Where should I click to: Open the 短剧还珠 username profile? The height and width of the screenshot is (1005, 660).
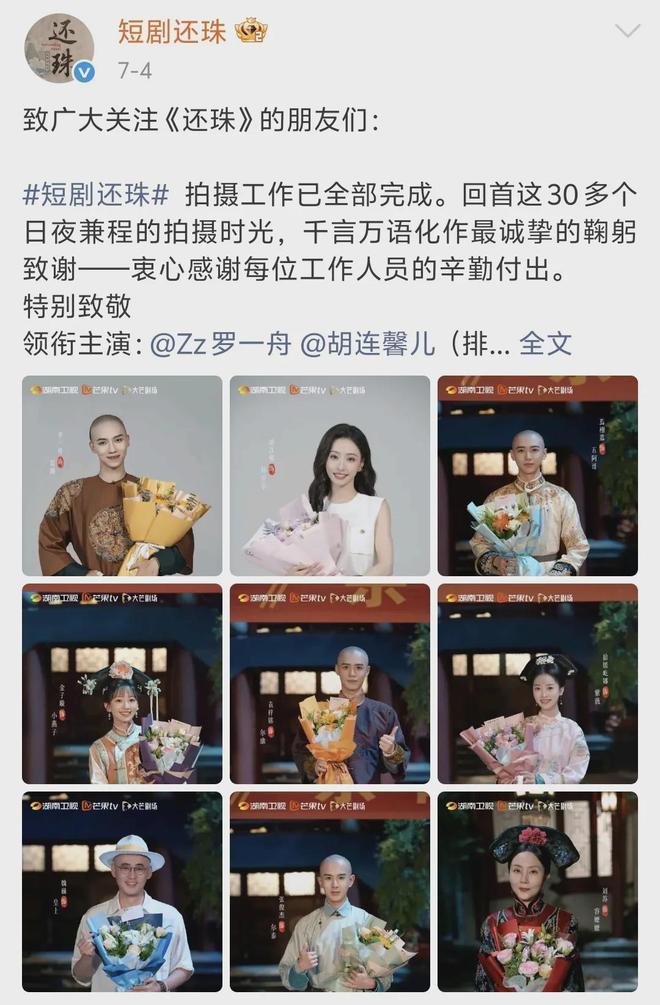(171, 31)
